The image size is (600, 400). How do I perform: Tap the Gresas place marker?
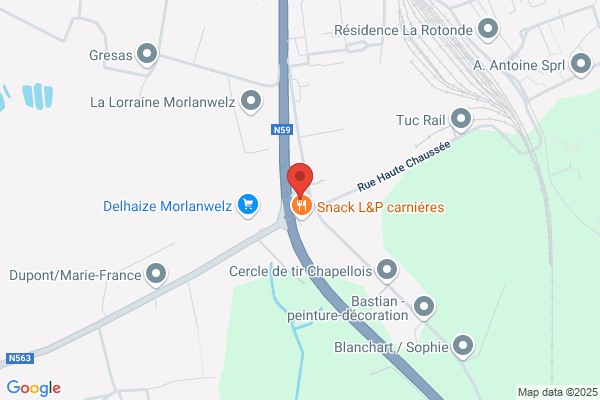[x=147, y=54]
